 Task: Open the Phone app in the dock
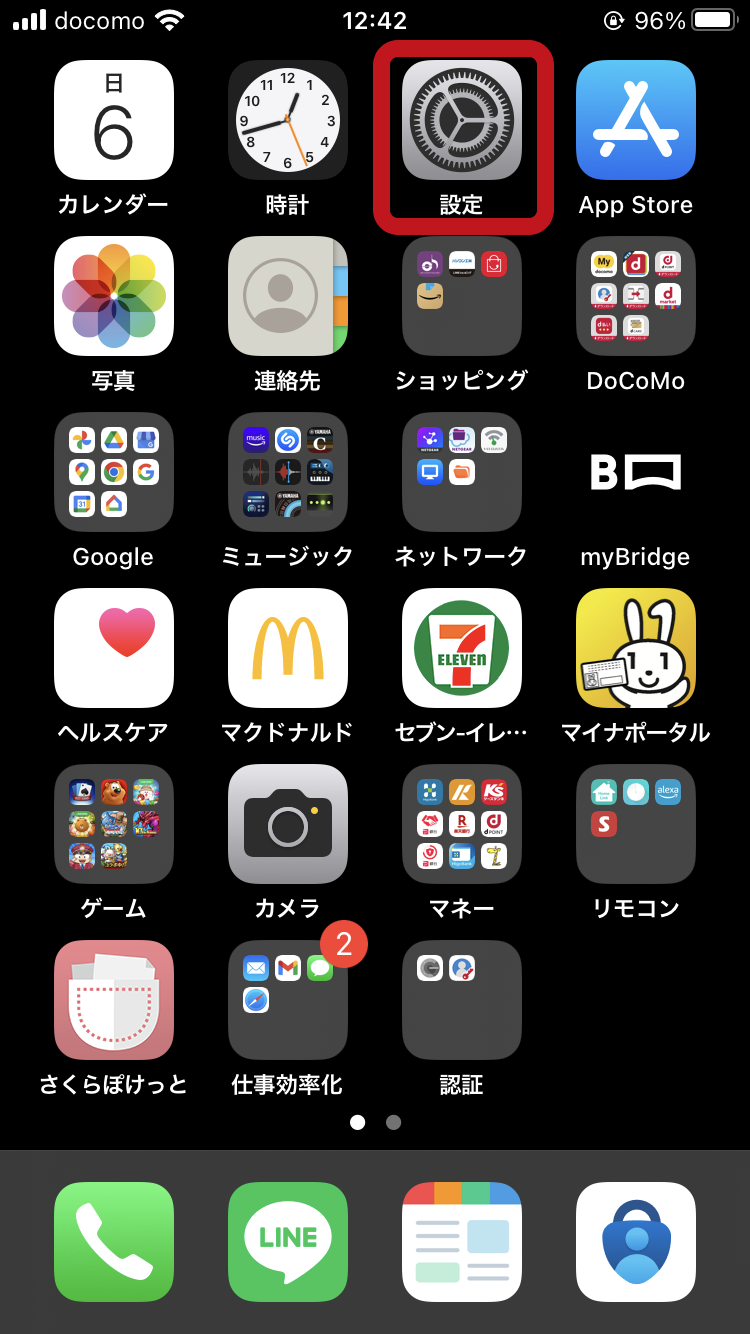[114, 1242]
